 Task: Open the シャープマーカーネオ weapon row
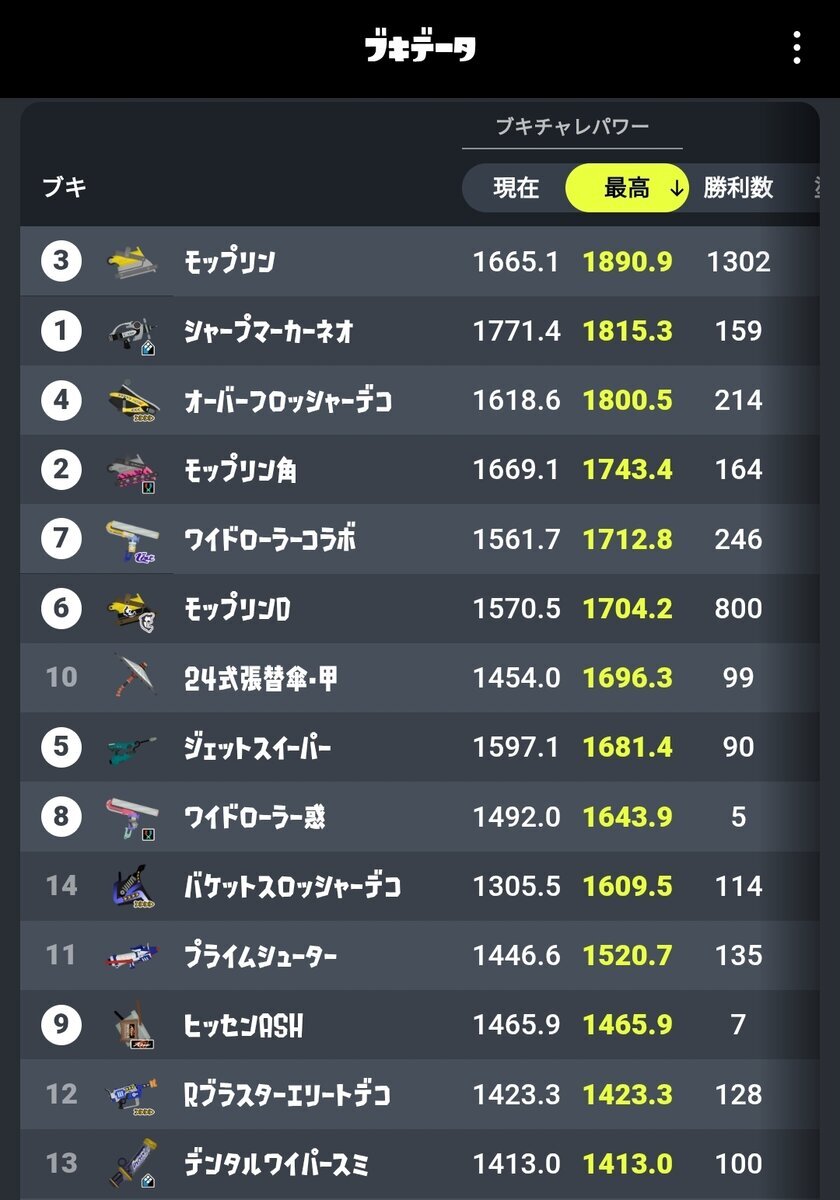[268, 331]
